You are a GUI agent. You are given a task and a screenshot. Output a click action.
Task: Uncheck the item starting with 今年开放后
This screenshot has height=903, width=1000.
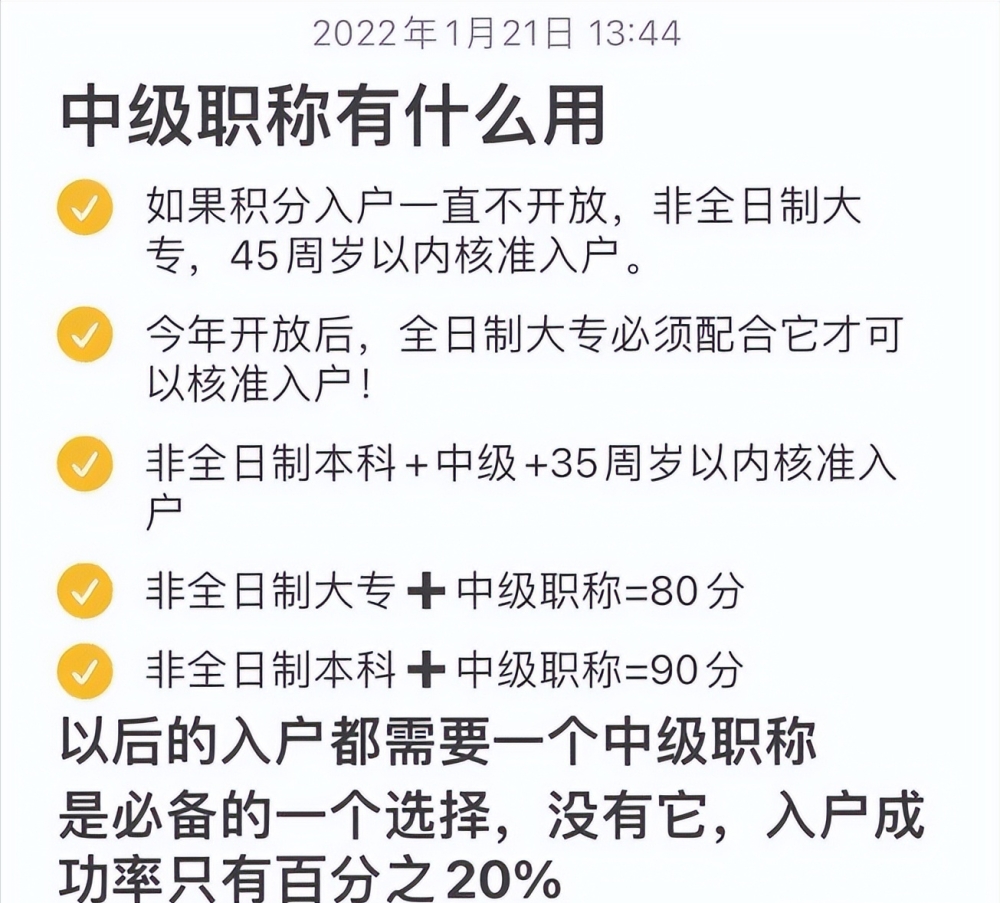(85, 336)
